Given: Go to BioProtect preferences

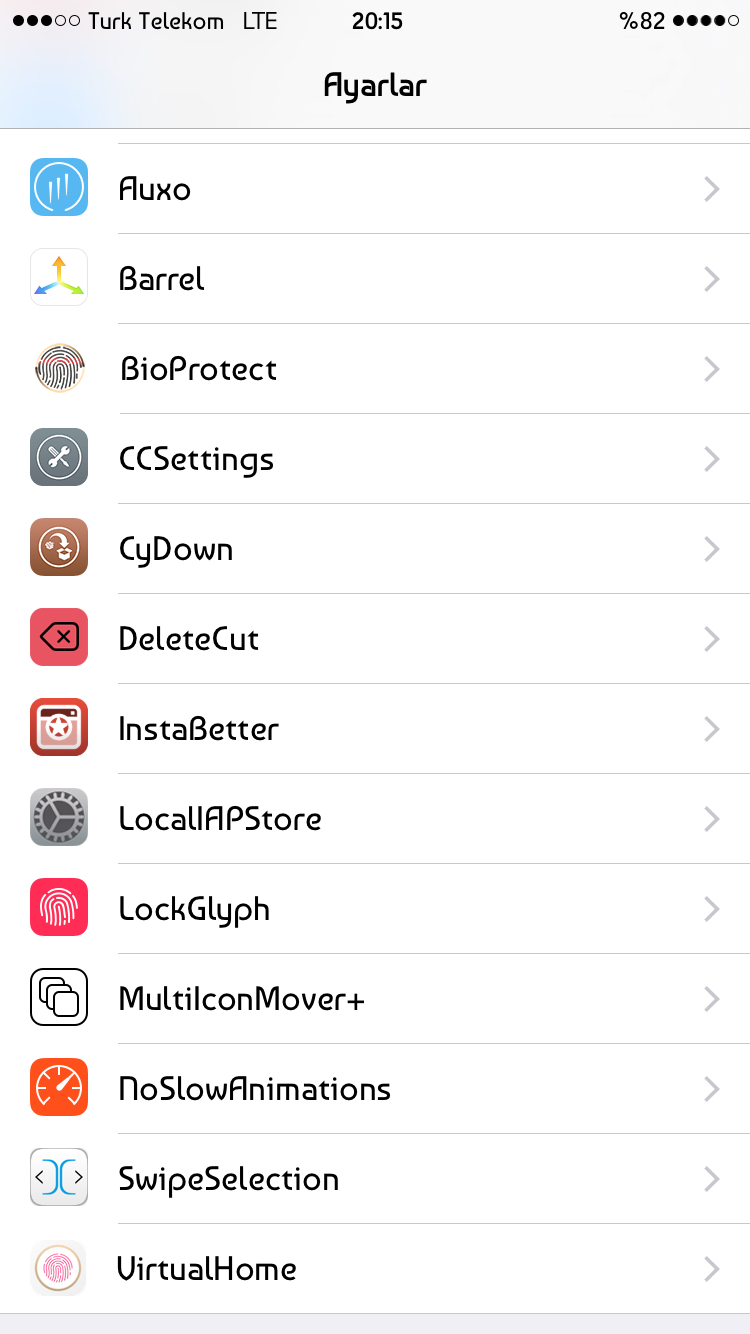Looking at the screenshot, I should (x=375, y=369).
